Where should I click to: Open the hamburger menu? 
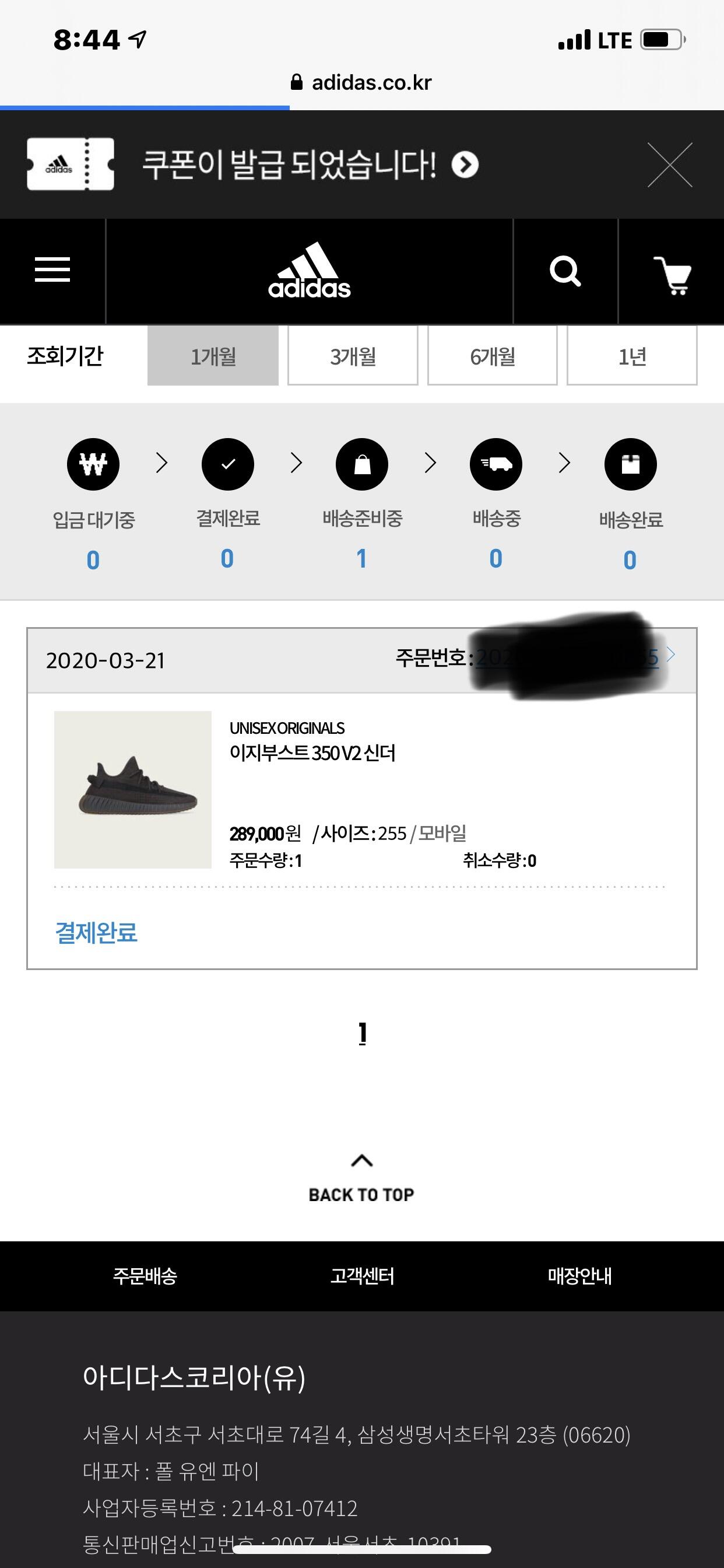tap(52, 270)
